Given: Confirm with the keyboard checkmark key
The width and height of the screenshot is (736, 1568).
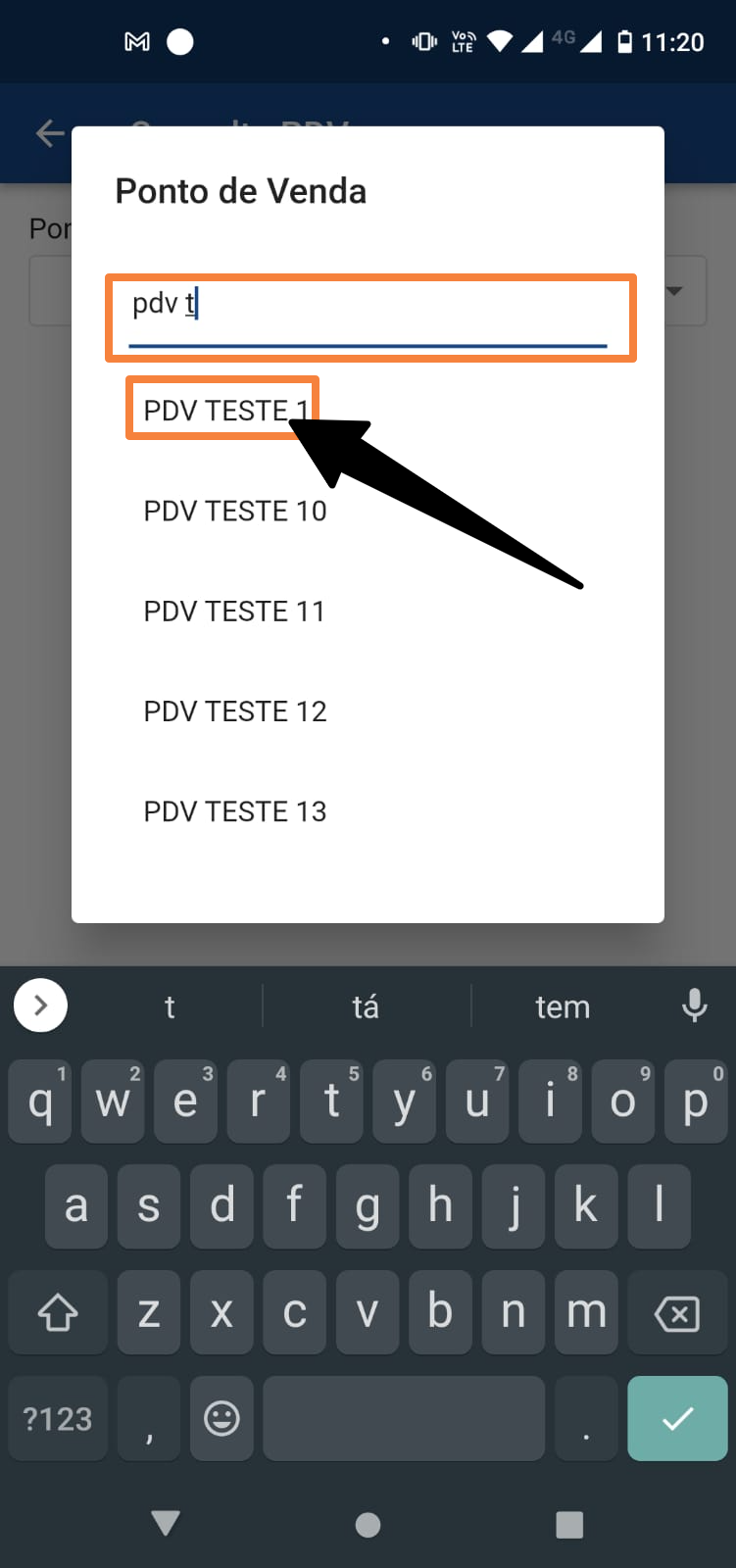Looking at the screenshot, I should 677,1418.
